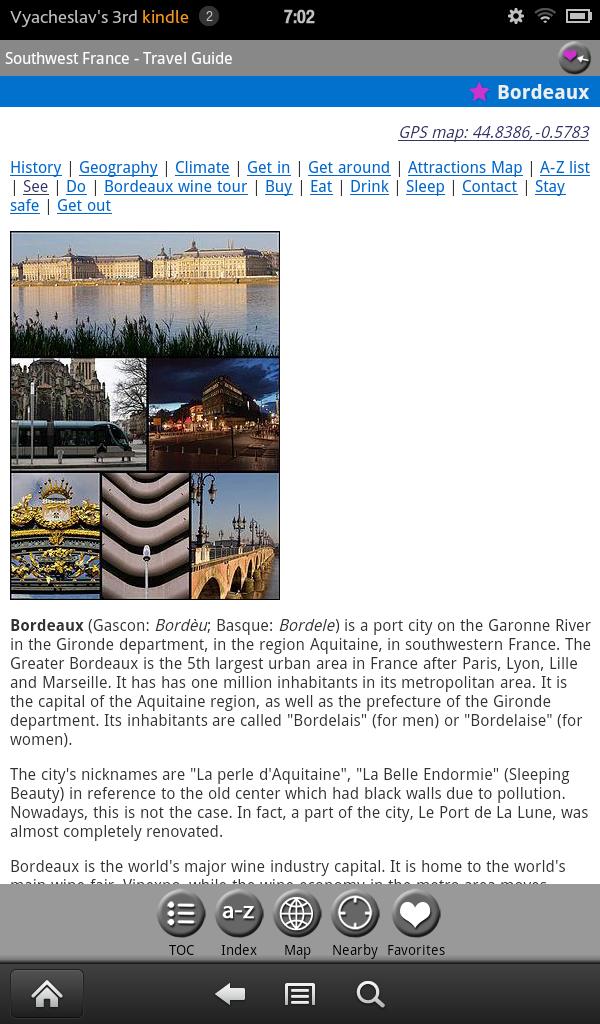Jump to the History section

[x=36, y=168]
